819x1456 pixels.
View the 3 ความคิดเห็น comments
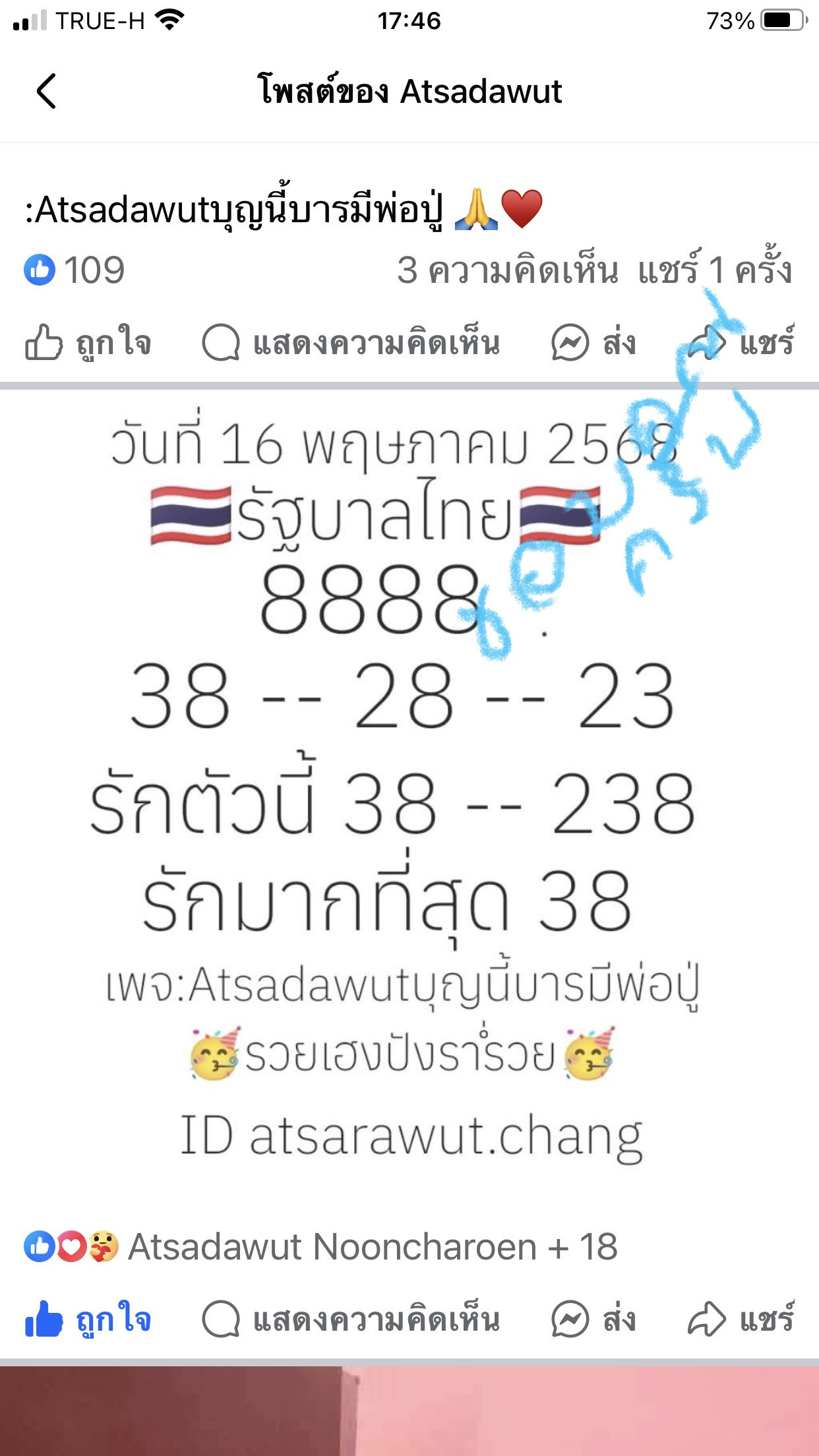coord(508,270)
